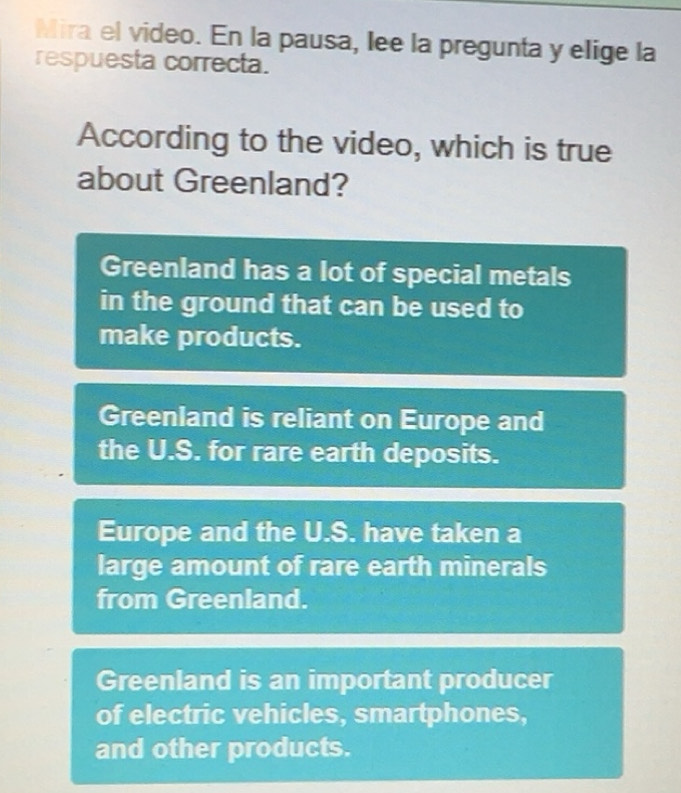Choose 'Greenland is reliant on Europe' answer
The height and width of the screenshot is (793, 681).
pyautogui.click(x=350, y=437)
